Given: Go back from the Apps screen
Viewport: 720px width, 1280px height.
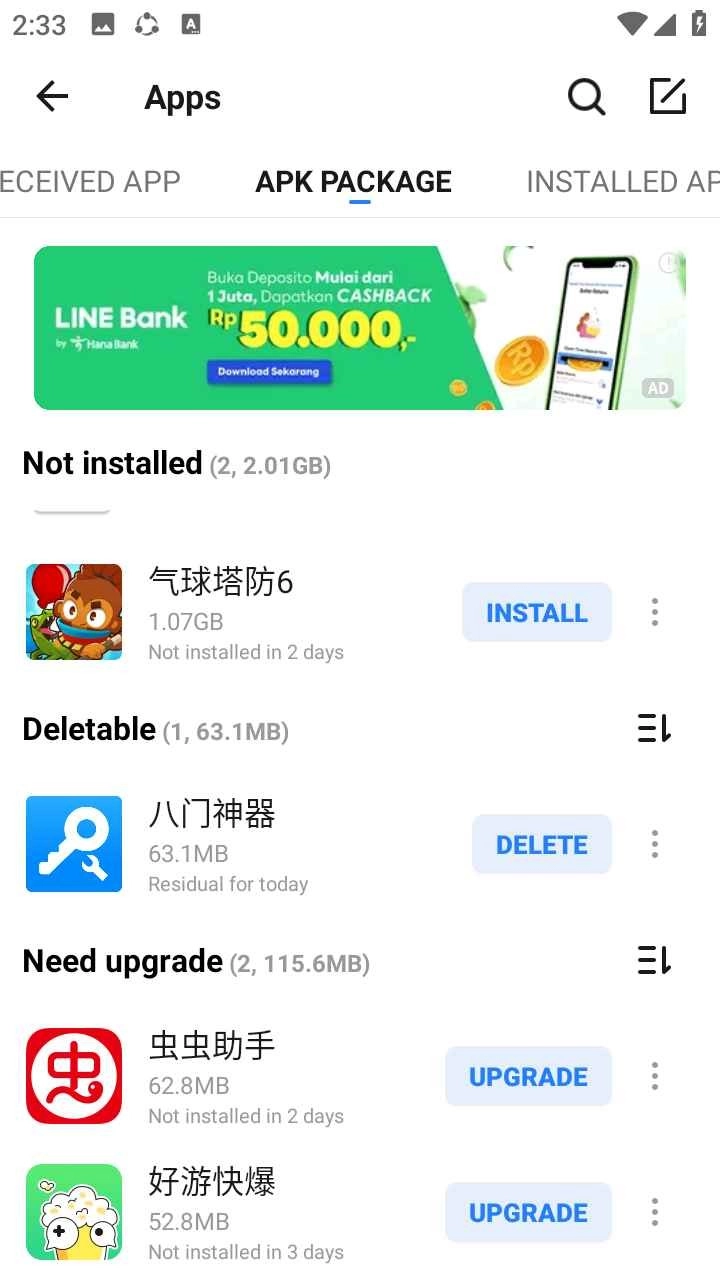Looking at the screenshot, I should [52, 97].
